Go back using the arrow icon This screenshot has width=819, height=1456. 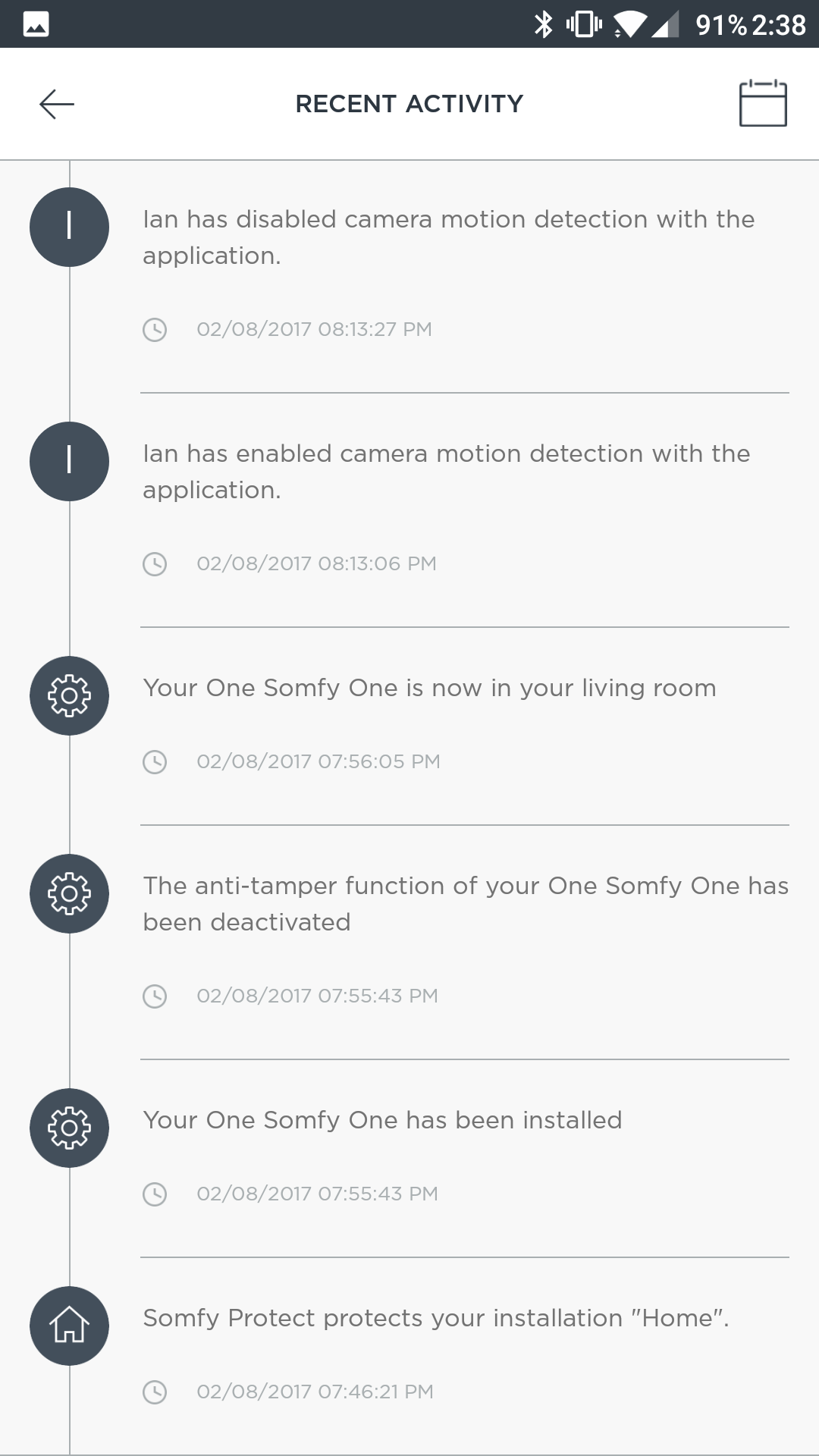57,104
